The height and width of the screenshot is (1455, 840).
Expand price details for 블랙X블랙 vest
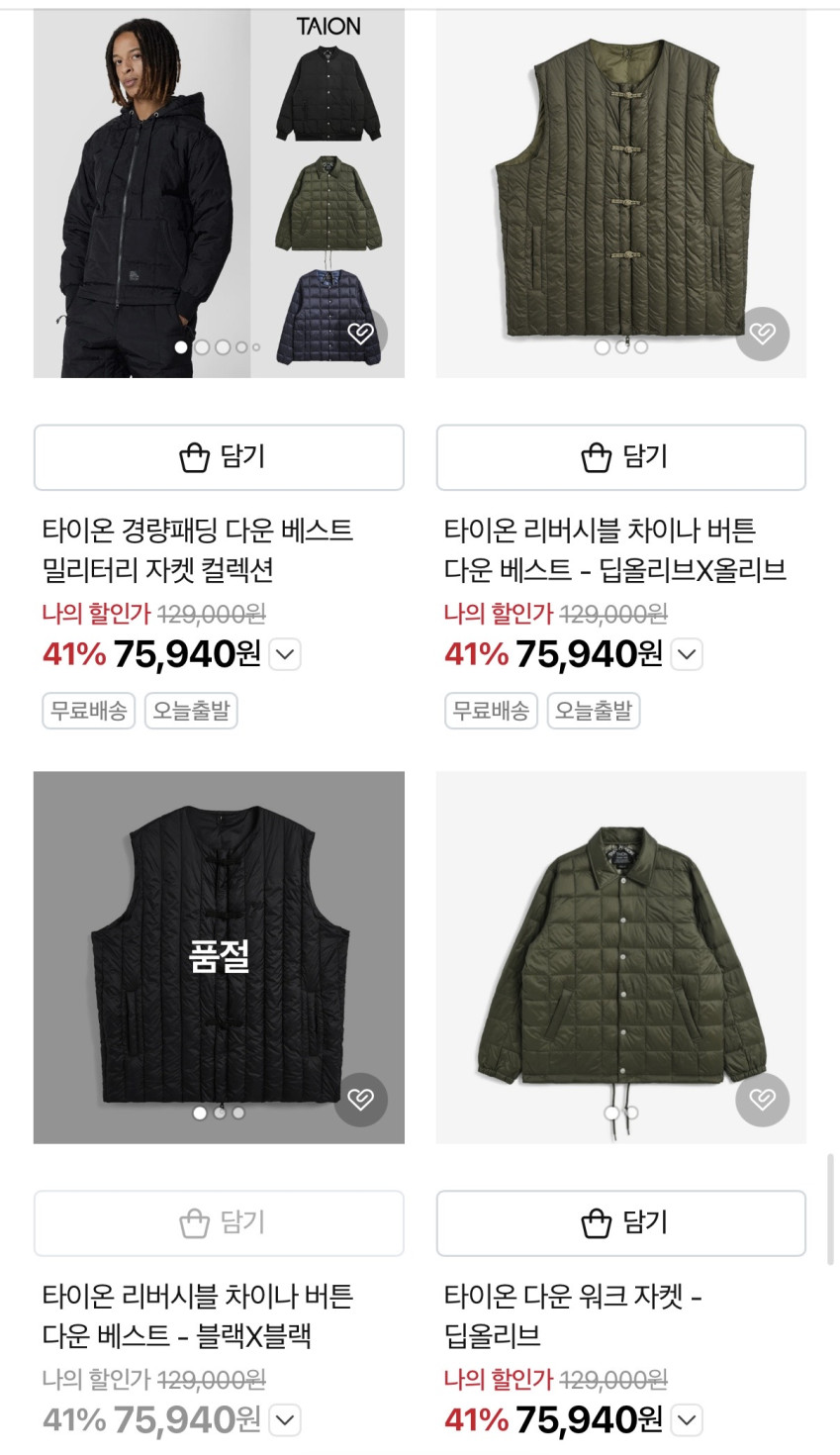pyautogui.click(x=285, y=1420)
